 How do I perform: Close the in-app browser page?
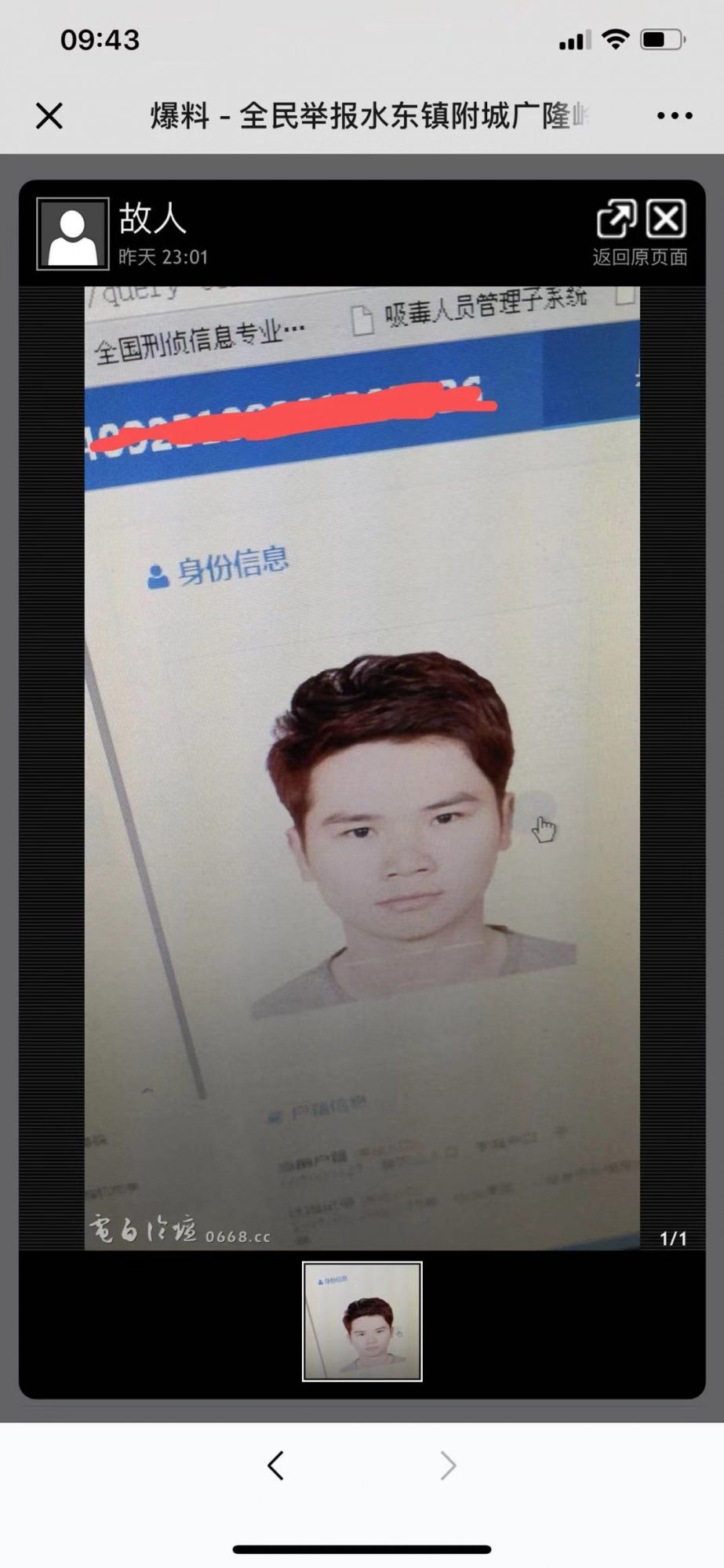[x=49, y=116]
